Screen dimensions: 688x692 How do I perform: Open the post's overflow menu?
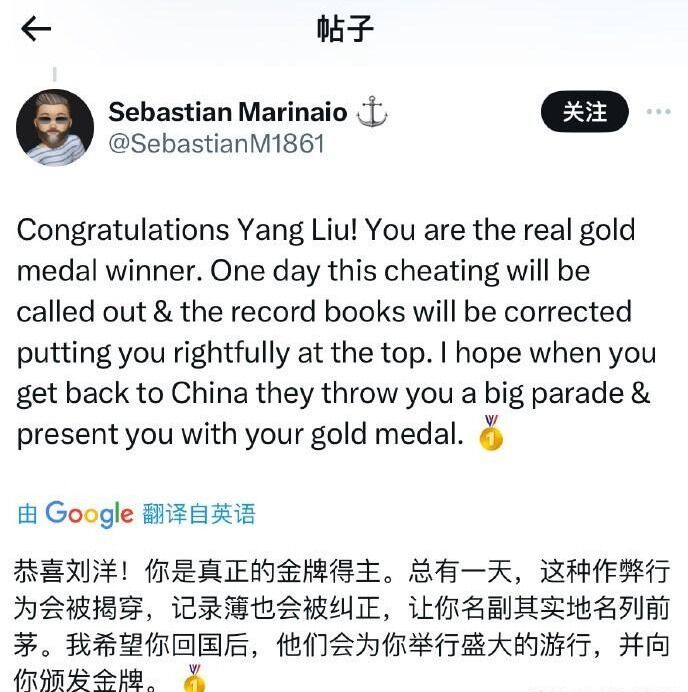coord(658,112)
